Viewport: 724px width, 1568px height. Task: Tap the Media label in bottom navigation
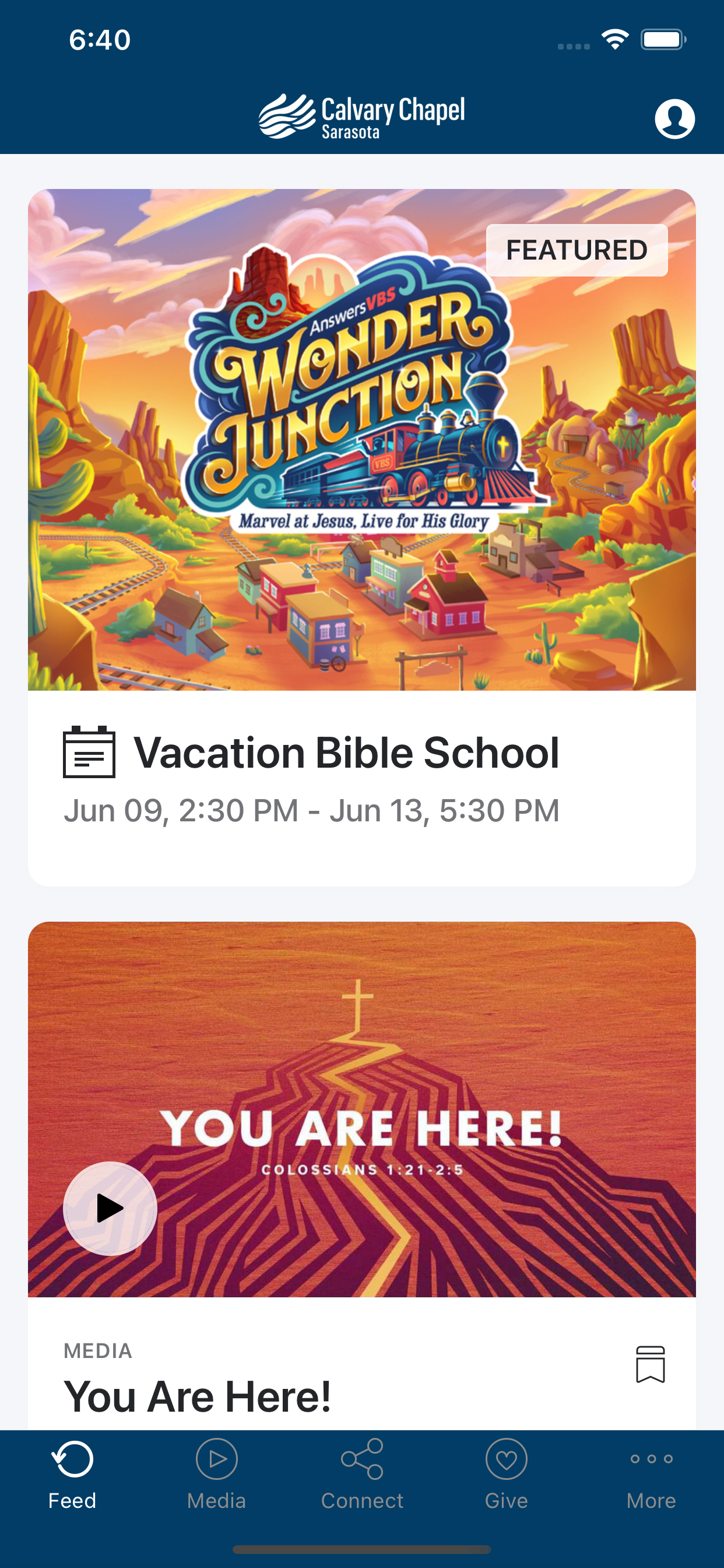click(216, 1499)
